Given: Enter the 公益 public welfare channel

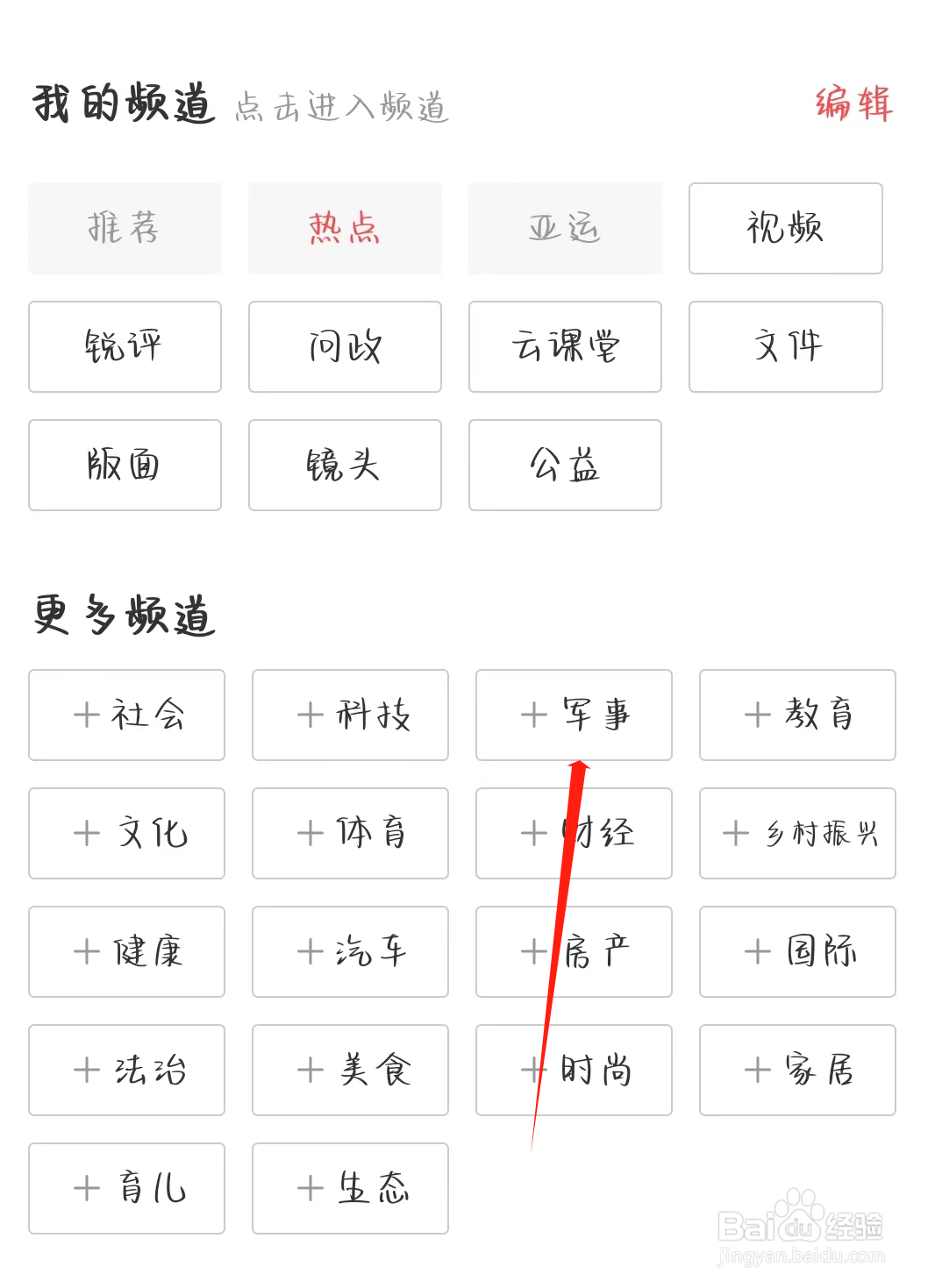Looking at the screenshot, I should (x=565, y=465).
